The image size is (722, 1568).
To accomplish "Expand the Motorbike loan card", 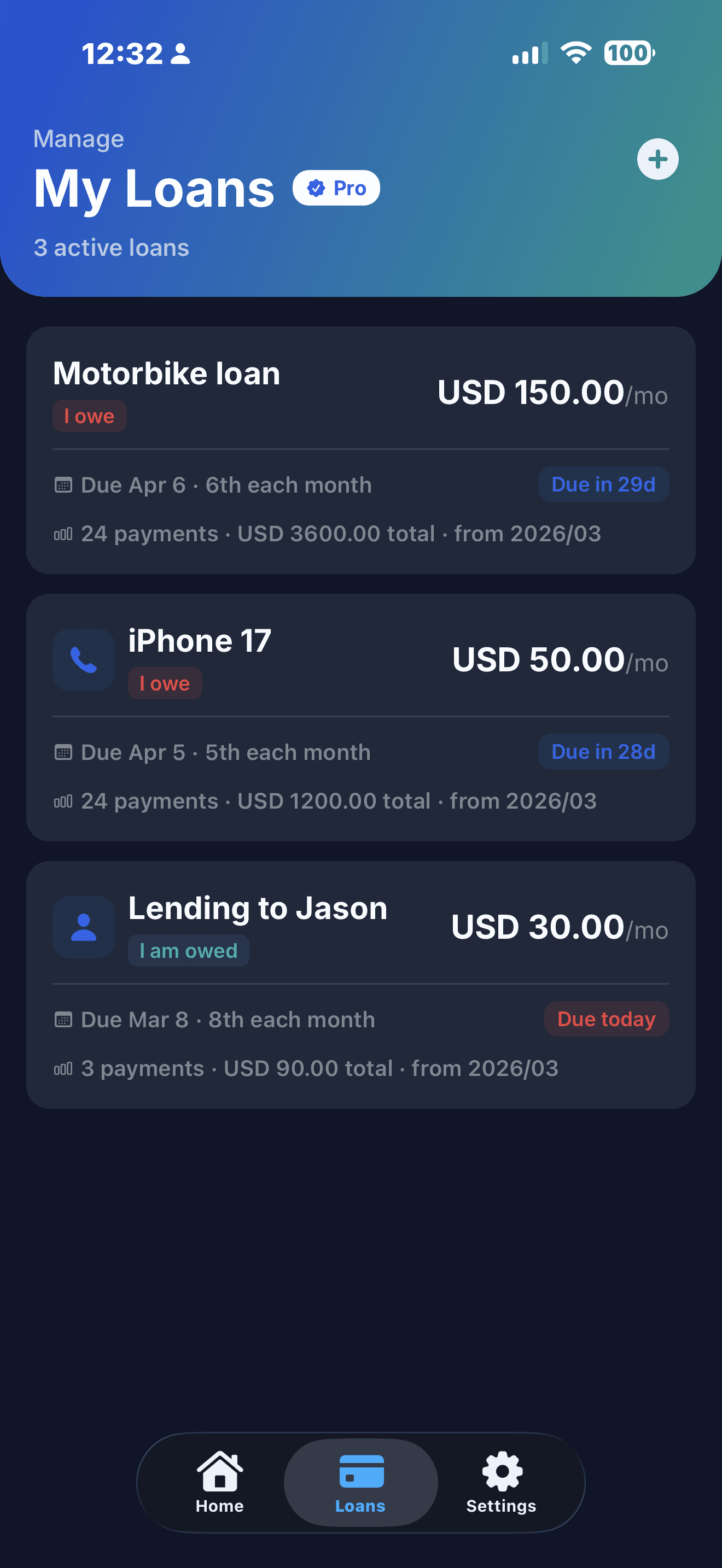I will (x=360, y=450).
